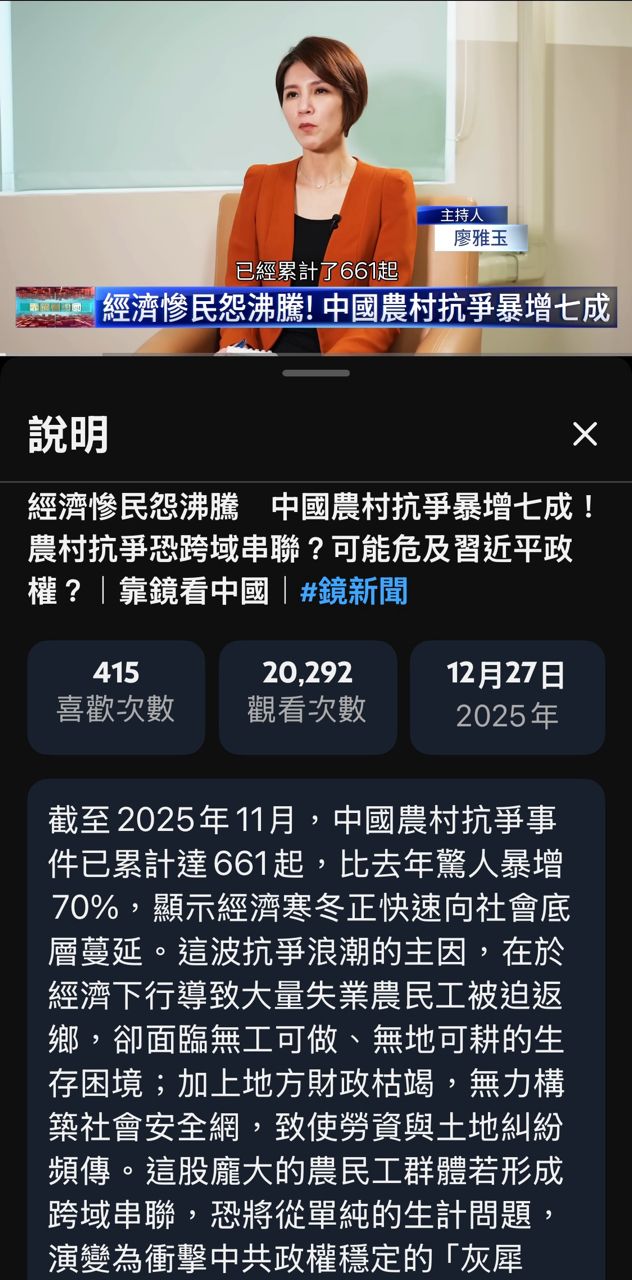The height and width of the screenshot is (1280, 632).
Task: Tap the drag handle above the description sheet
Action: click(x=316, y=373)
